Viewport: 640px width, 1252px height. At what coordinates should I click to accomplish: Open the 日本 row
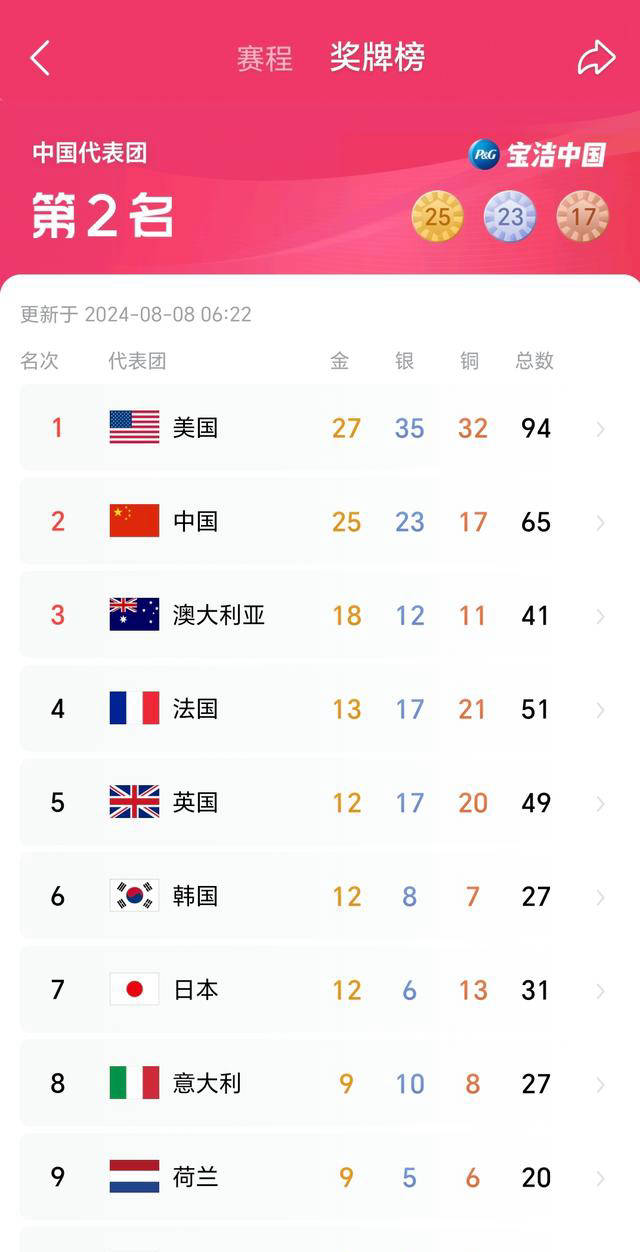(320, 990)
